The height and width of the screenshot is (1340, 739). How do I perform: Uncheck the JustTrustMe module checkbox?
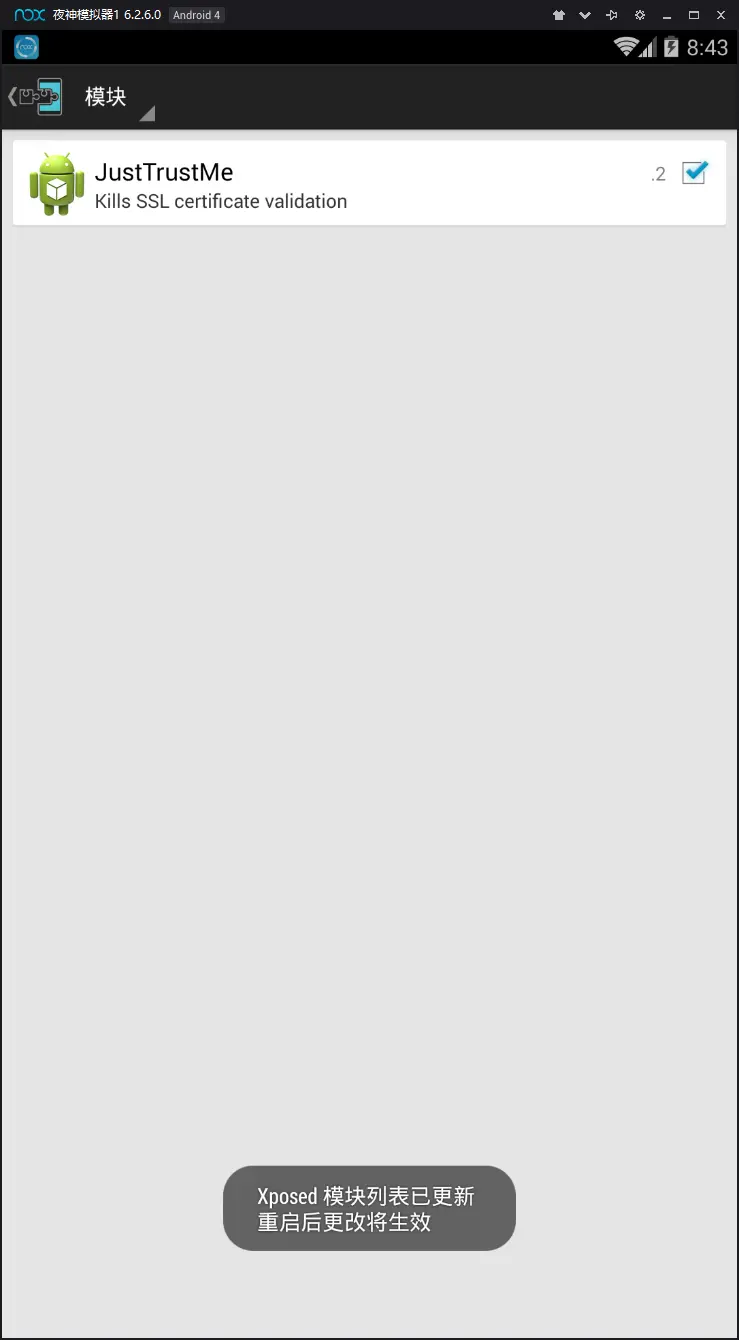point(694,173)
